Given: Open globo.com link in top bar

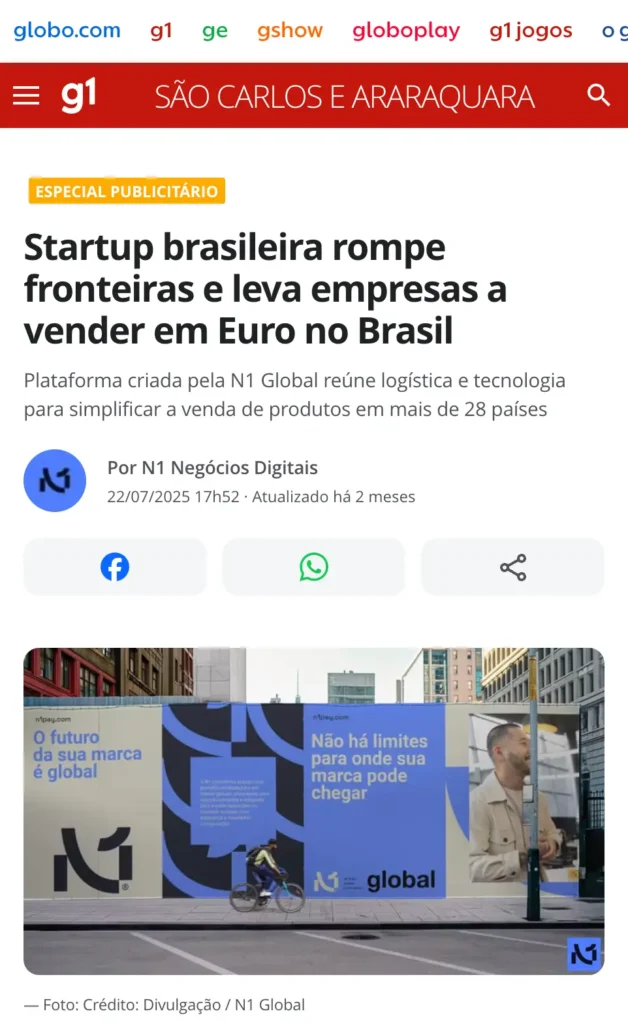Looking at the screenshot, I should (x=67, y=30).
